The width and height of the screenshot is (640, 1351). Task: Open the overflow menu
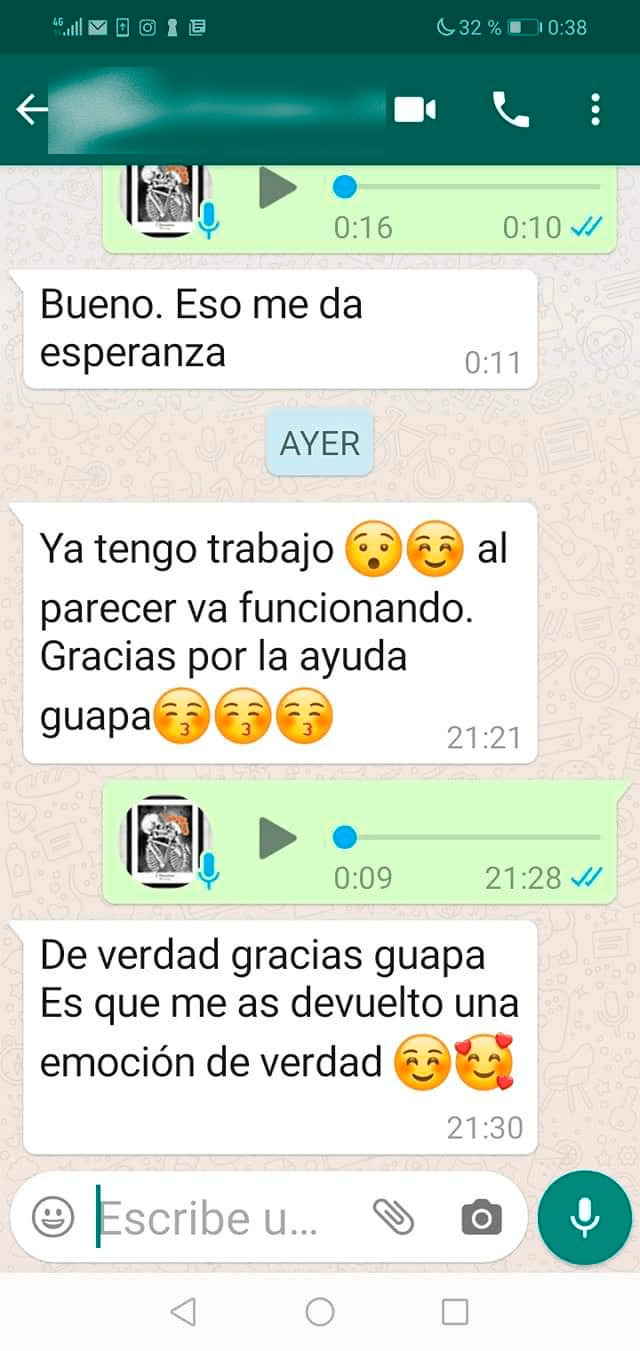click(595, 109)
